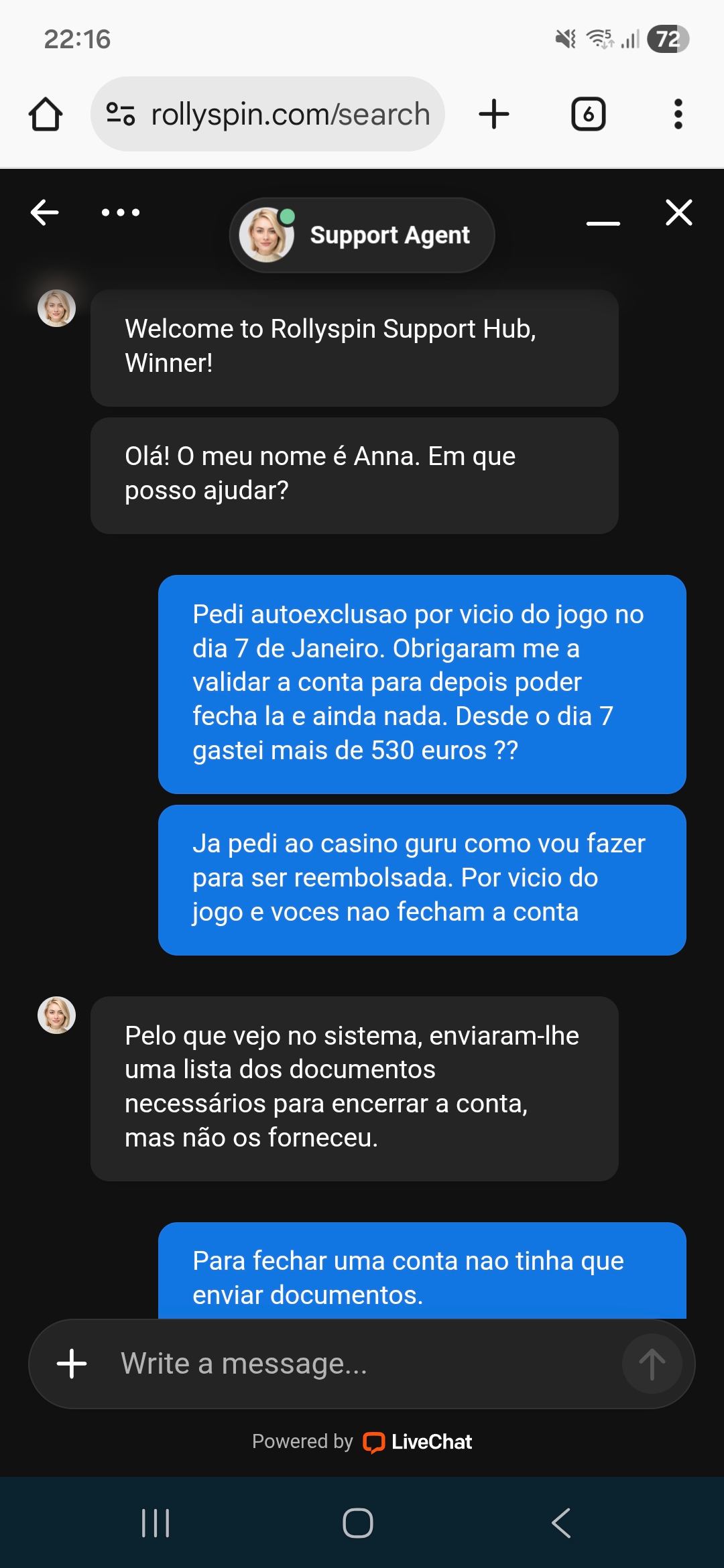Open the LiveChat link below the message box
724x1568 pixels.
pos(418,1442)
